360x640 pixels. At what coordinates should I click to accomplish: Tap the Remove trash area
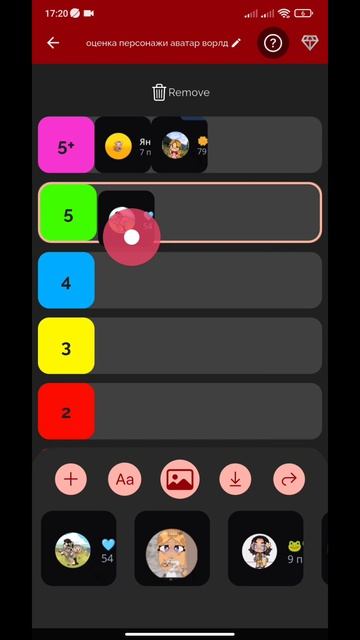180,92
